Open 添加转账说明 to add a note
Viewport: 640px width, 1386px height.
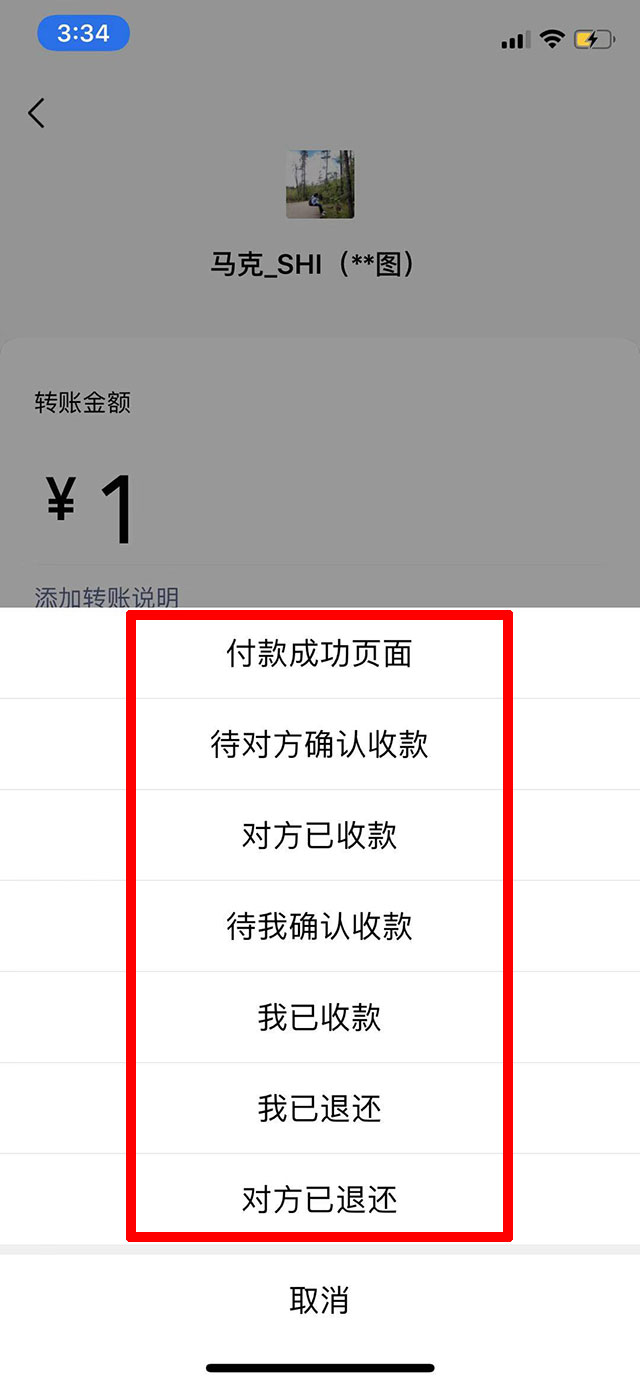(x=107, y=597)
